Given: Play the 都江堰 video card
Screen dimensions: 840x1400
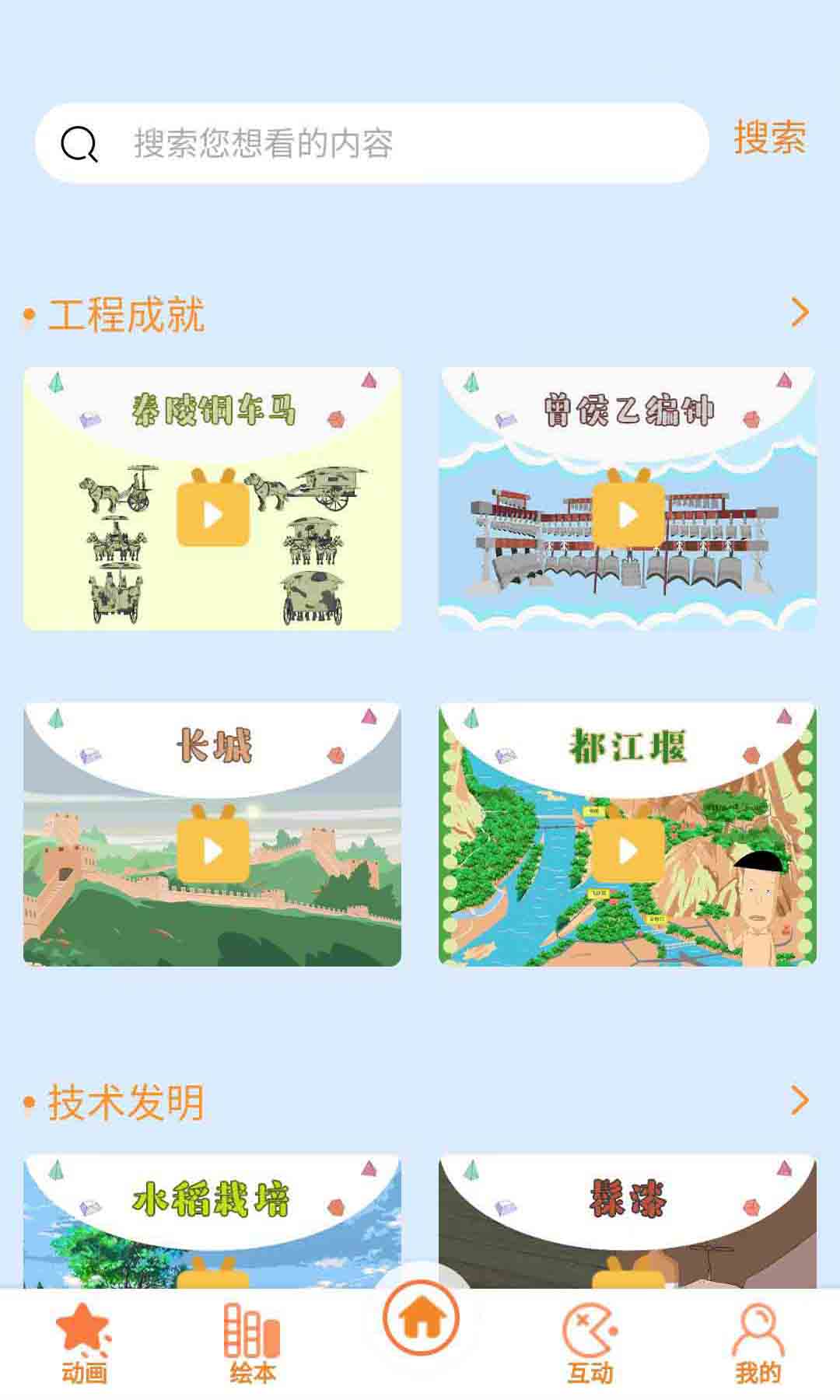Looking at the screenshot, I should point(628,849).
